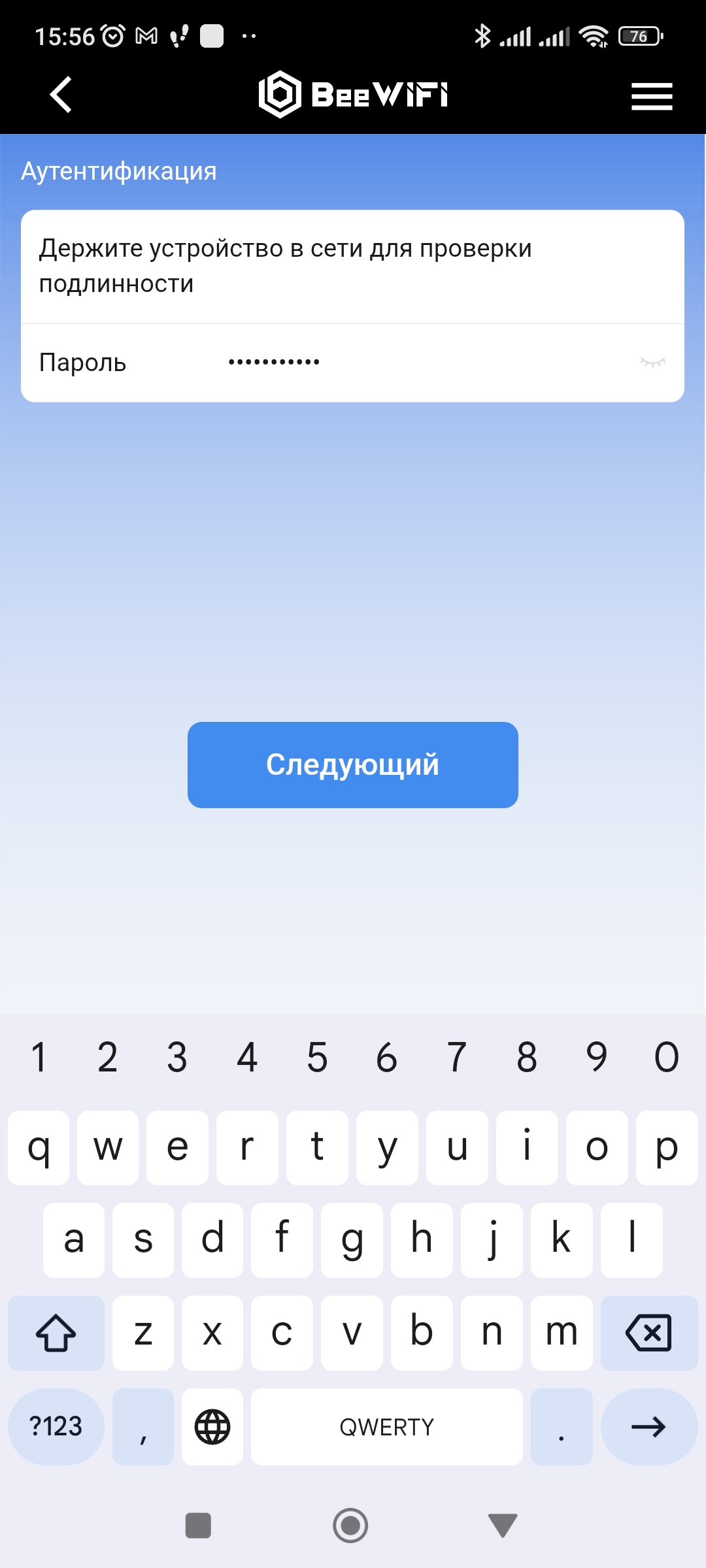This screenshot has width=706, height=1568.
Task: Reveal the password with the eye icon
Action: (x=652, y=362)
